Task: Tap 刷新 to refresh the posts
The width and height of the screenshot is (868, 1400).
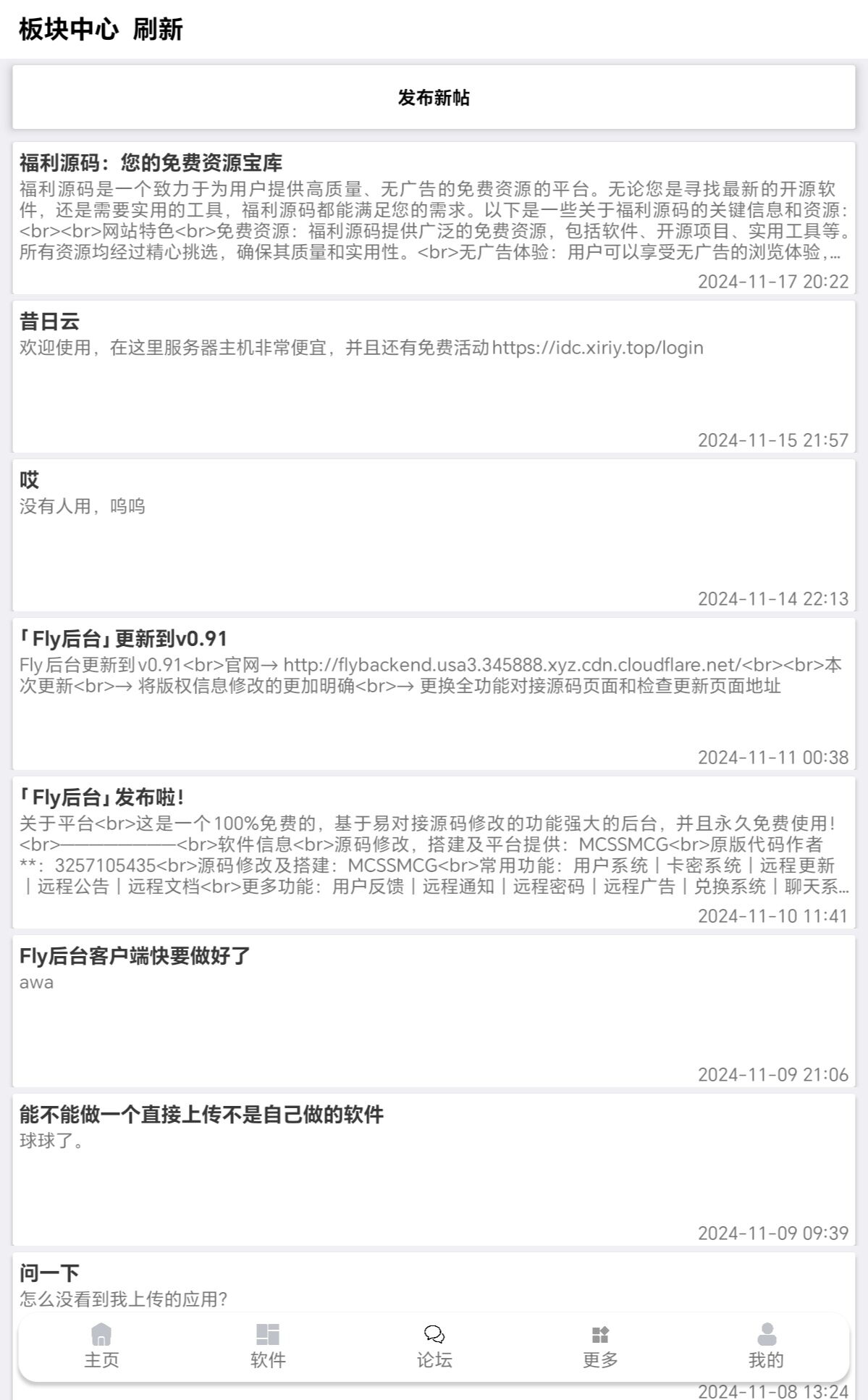Action: 158,30
